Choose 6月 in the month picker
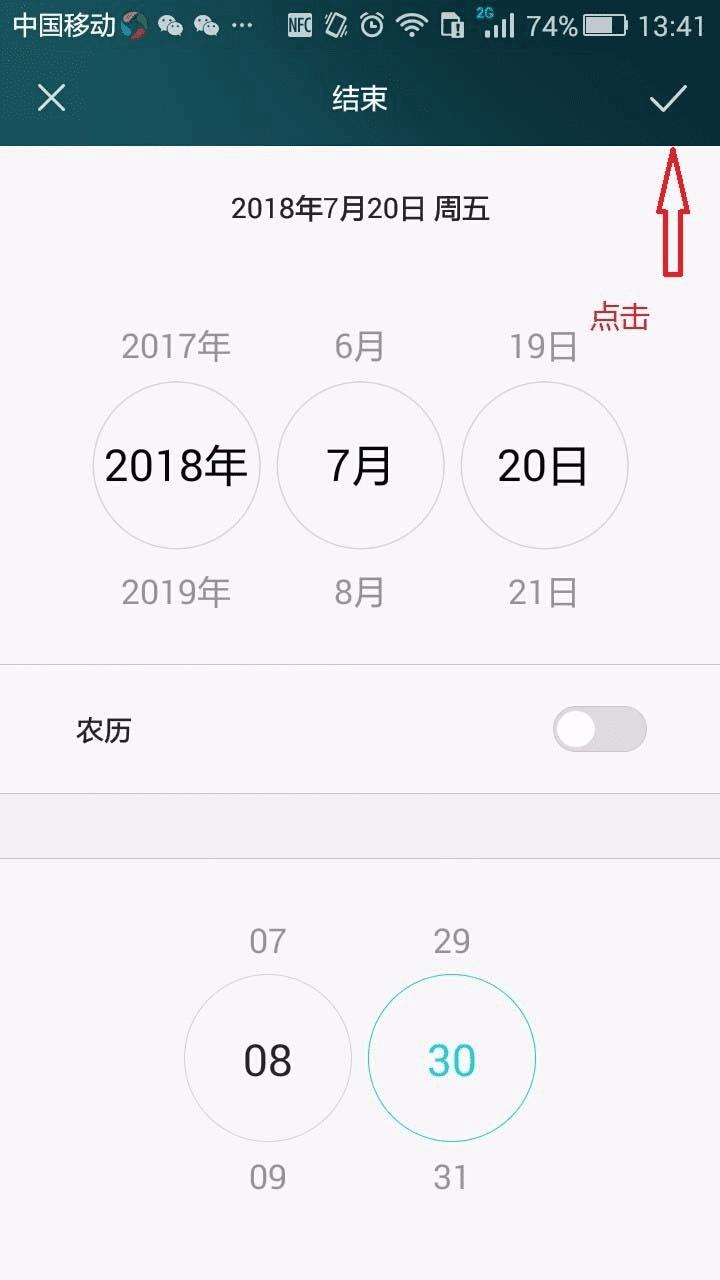 (360, 346)
